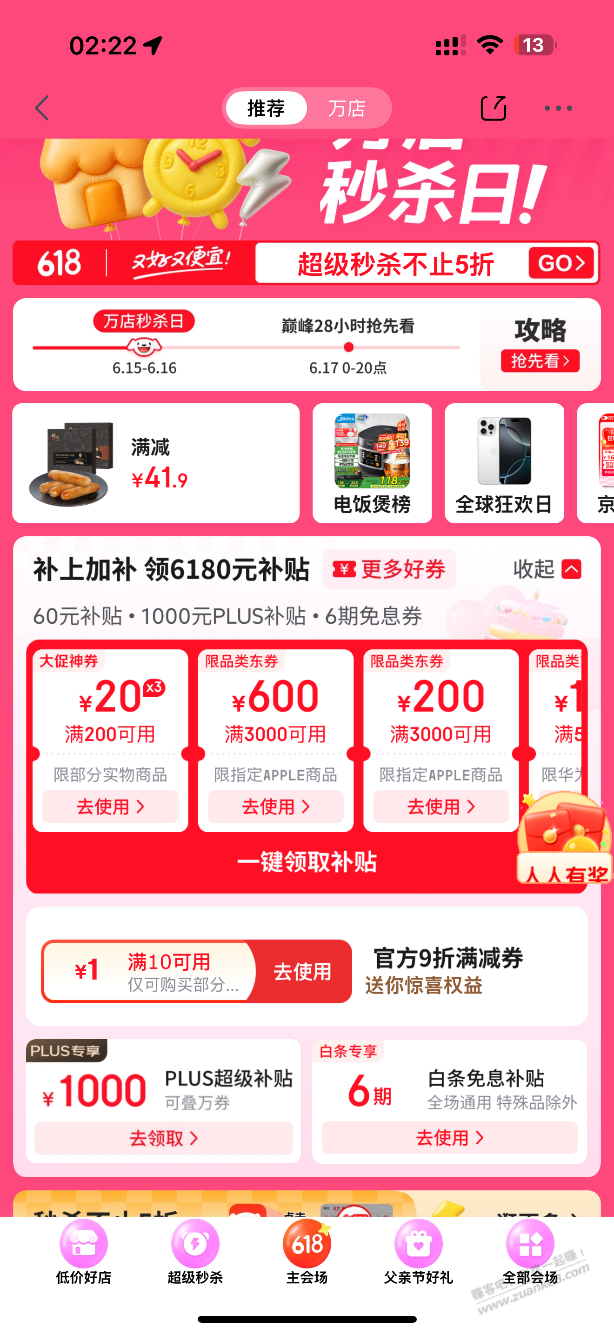Select the 推荐 tab
614x1334 pixels.
(266, 108)
